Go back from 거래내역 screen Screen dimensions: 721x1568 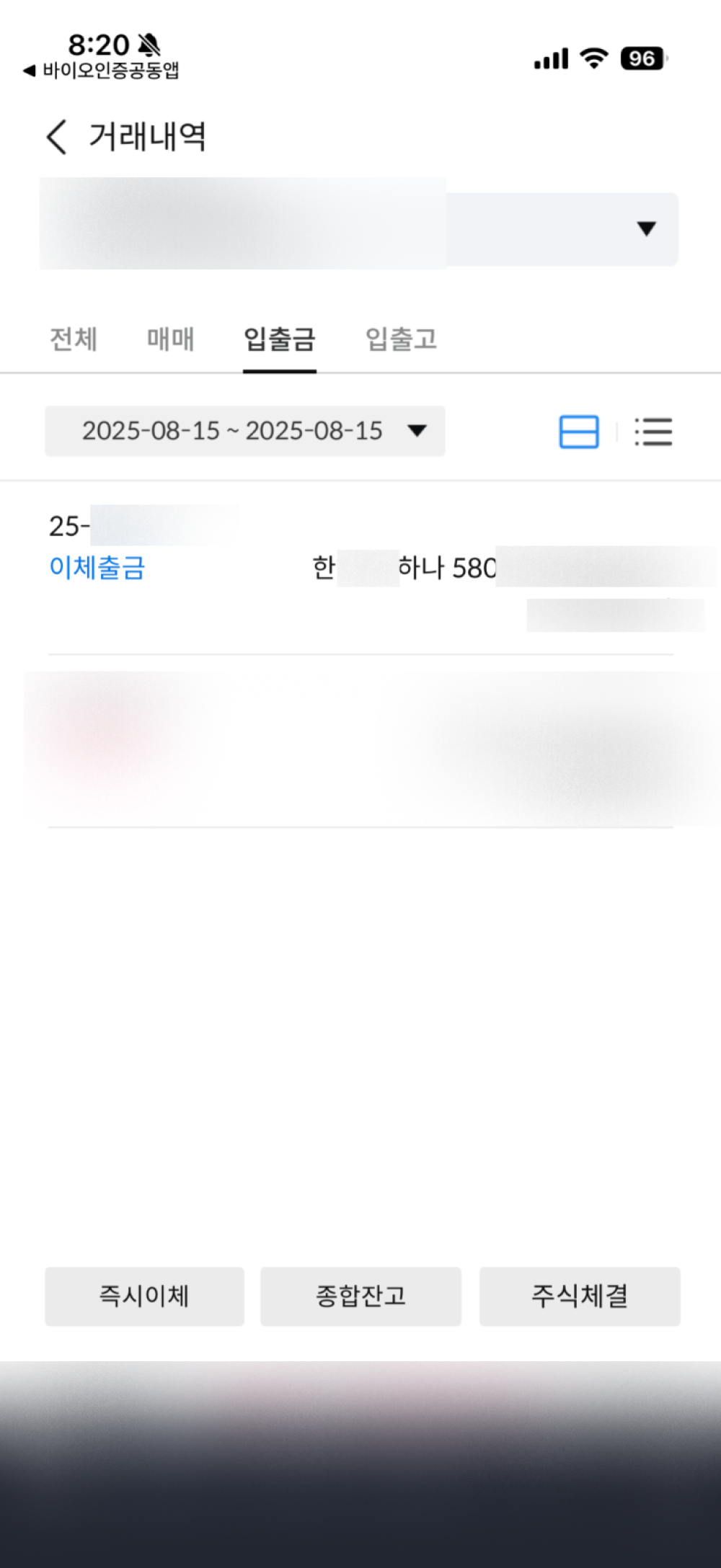57,137
